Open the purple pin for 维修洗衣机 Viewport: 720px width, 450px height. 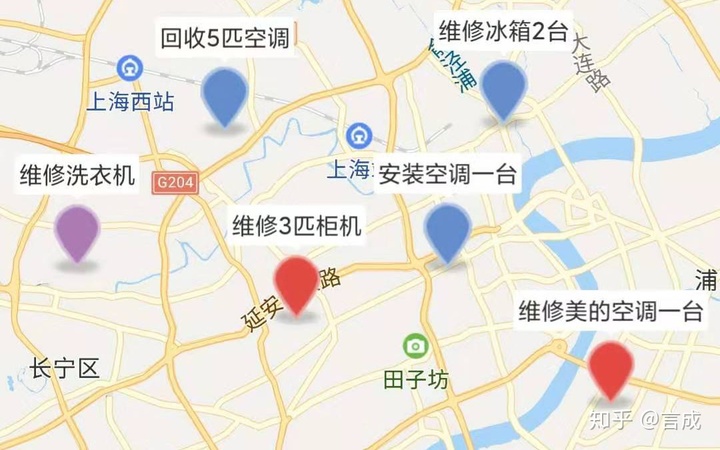tap(77, 234)
